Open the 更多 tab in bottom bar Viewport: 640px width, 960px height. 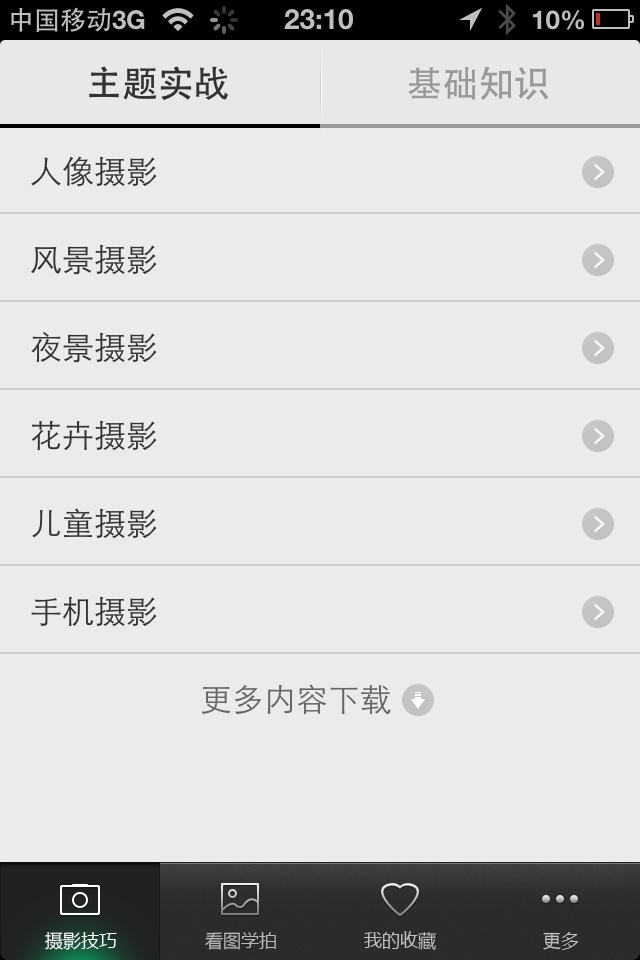560,914
